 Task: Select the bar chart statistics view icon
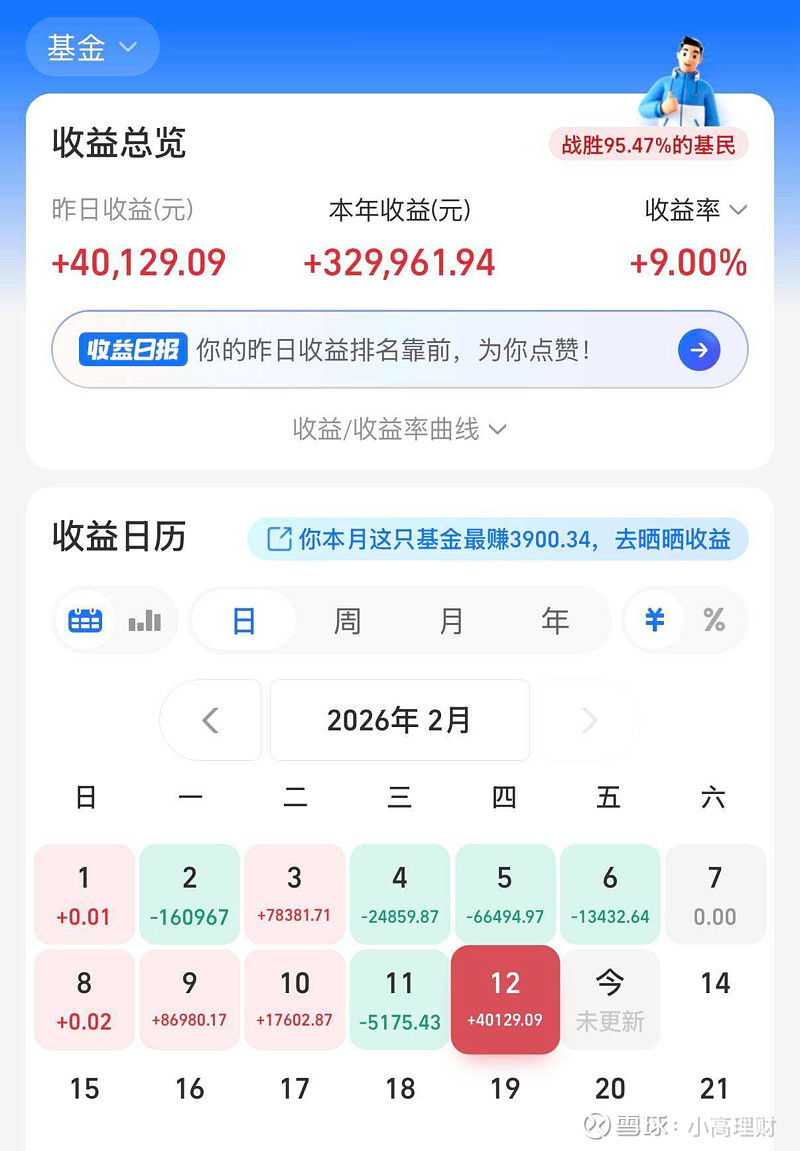143,620
